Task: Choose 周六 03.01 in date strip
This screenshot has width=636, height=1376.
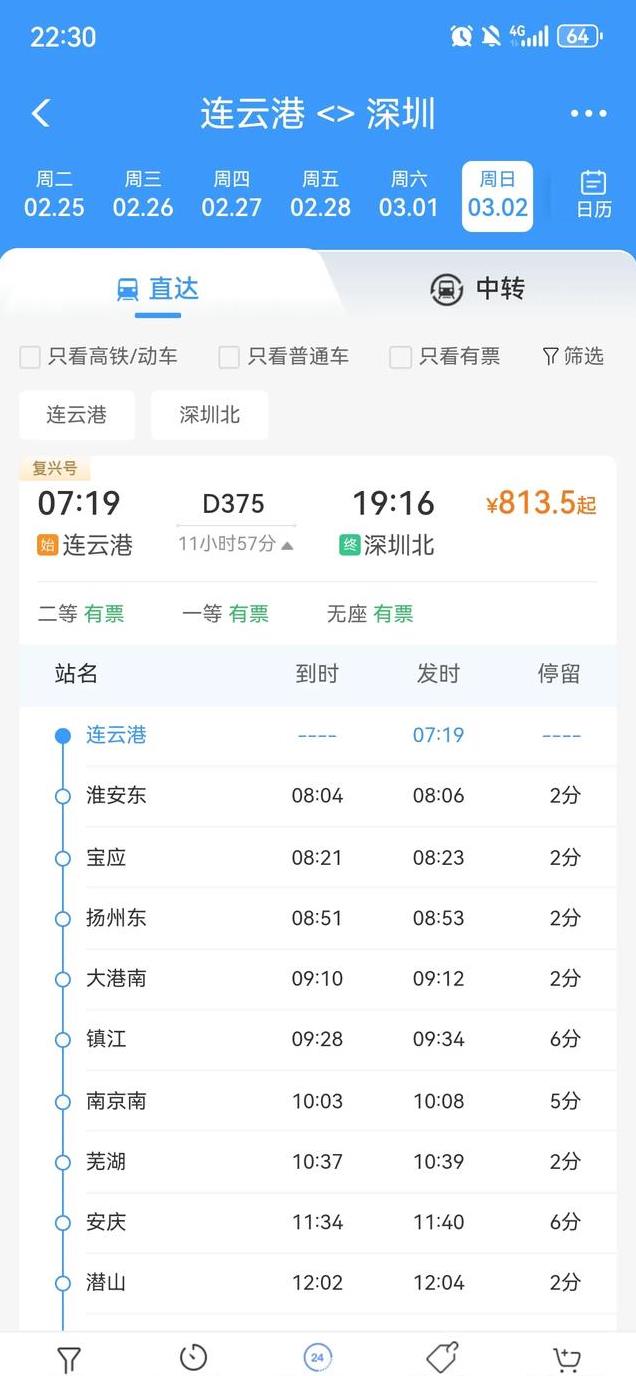Action: [x=408, y=195]
